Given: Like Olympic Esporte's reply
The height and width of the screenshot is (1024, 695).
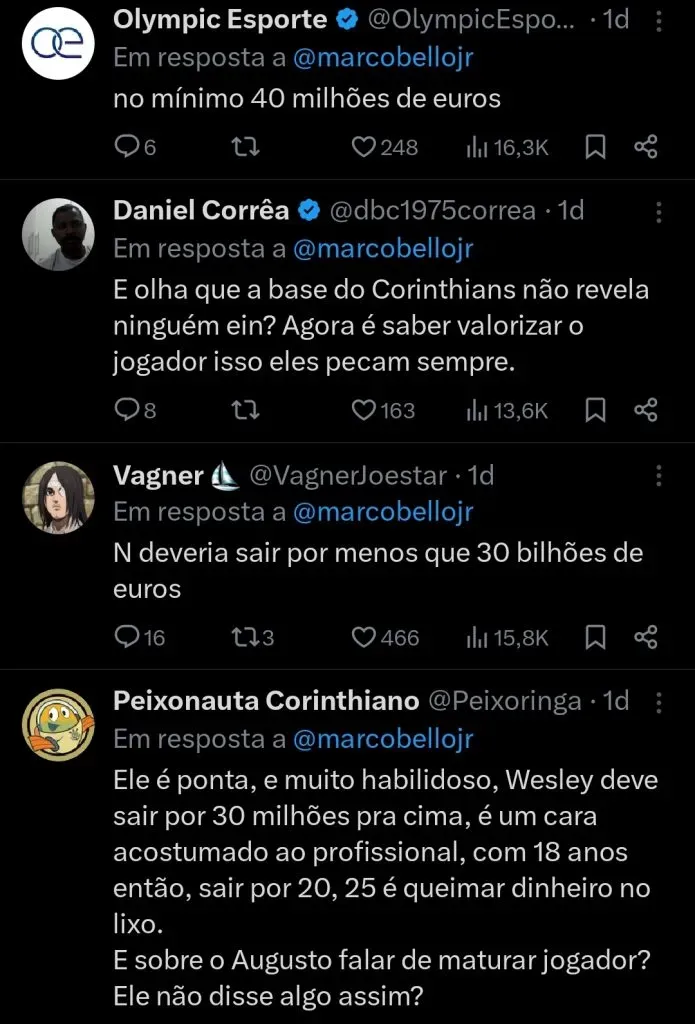Looking at the screenshot, I should tap(364, 148).
